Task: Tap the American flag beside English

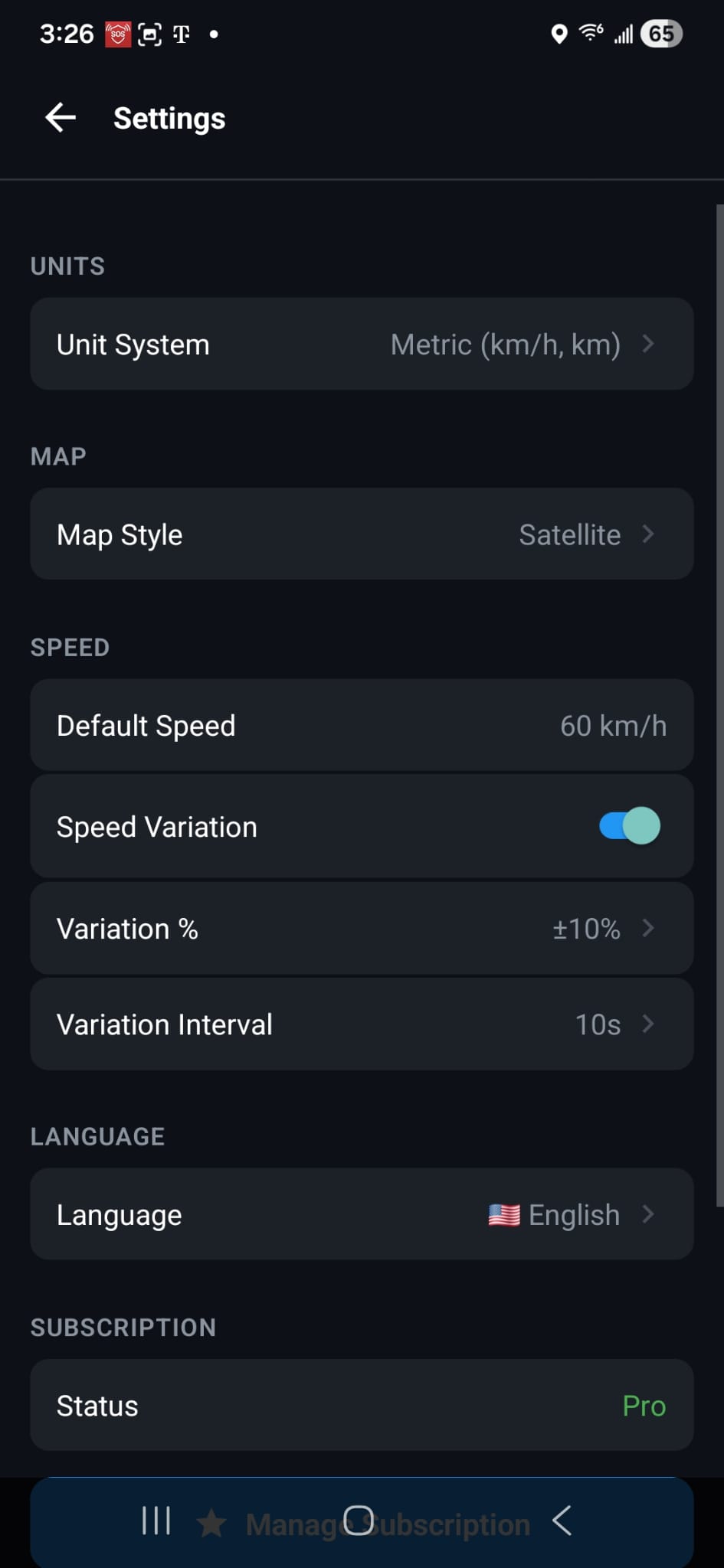Action: pyautogui.click(x=505, y=1214)
